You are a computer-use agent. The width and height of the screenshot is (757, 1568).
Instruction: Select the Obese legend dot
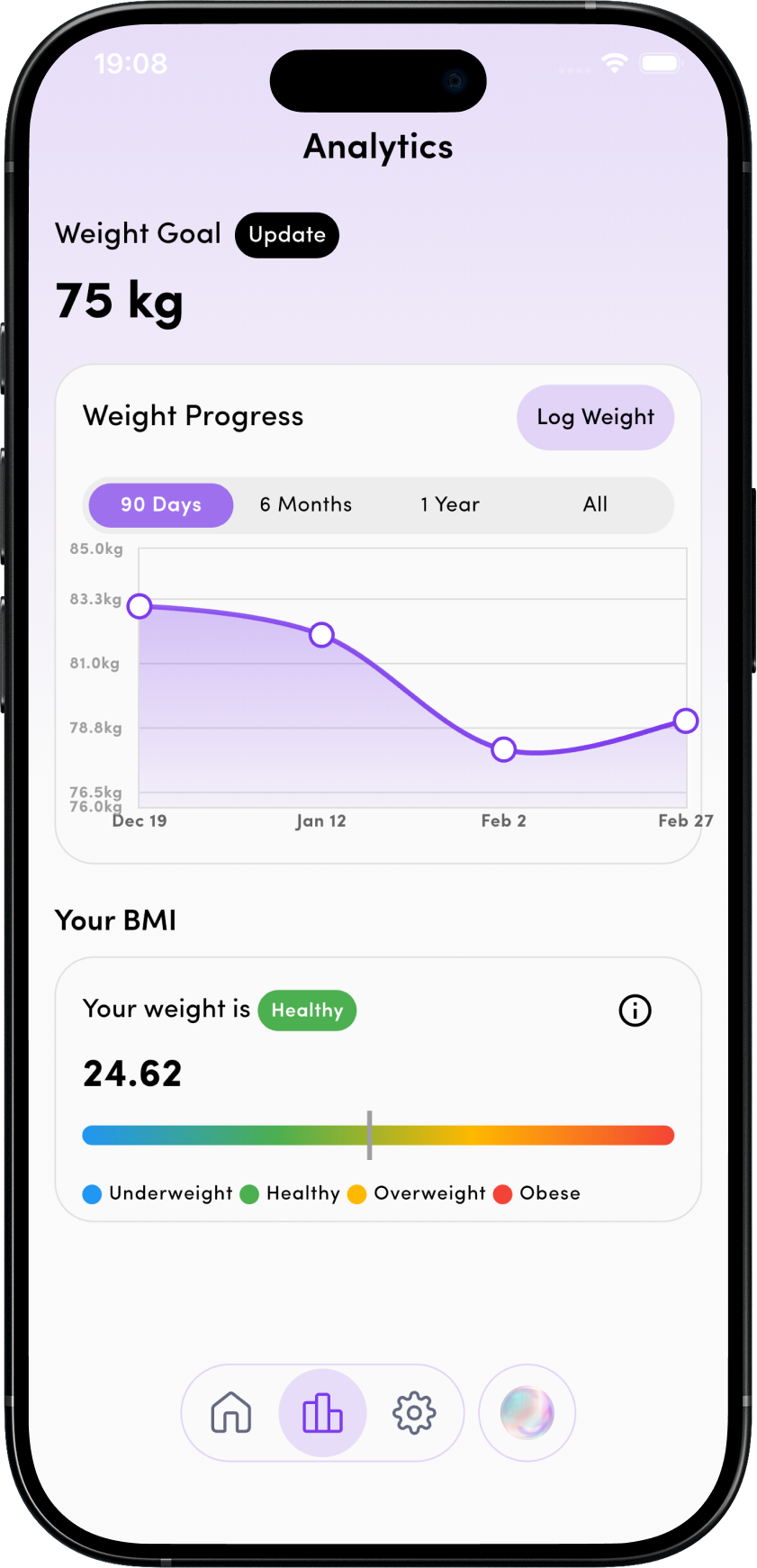click(x=505, y=1193)
